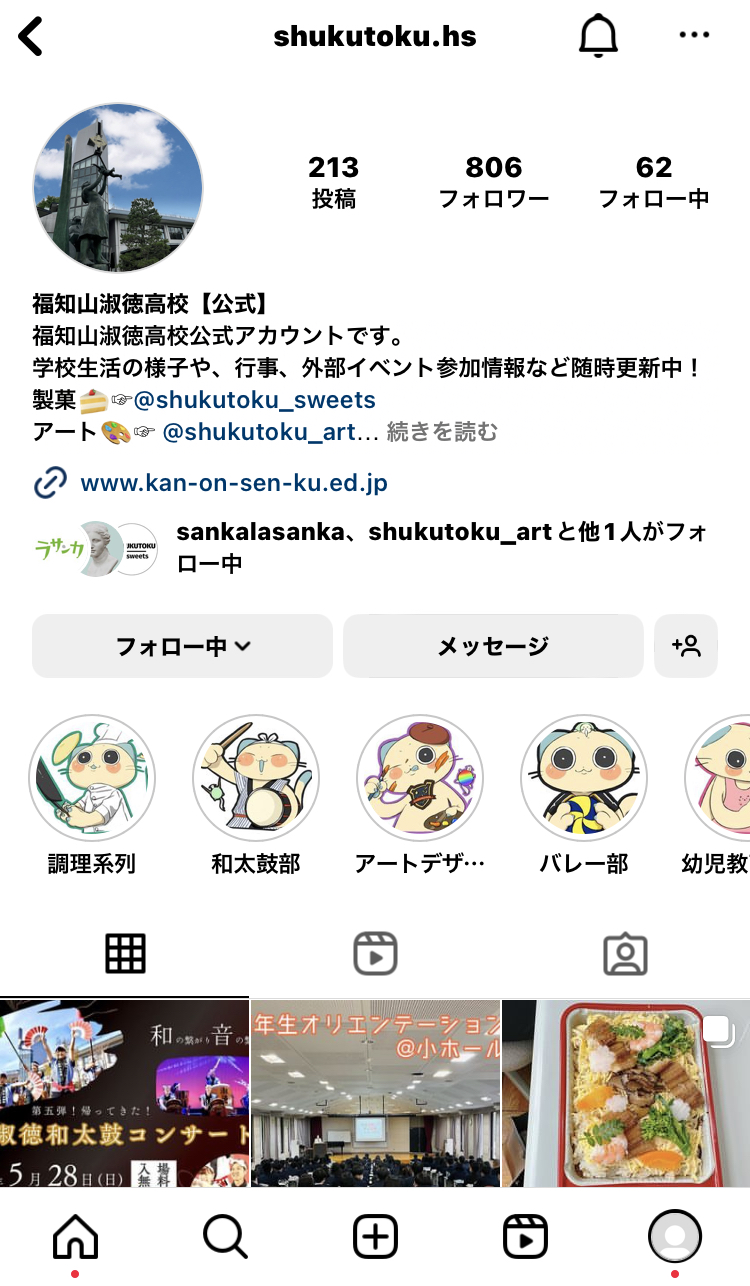750x1286 pixels.
Task: Open the www.kan-on-sen-ku.ed.jp link
Action: tap(234, 484)
